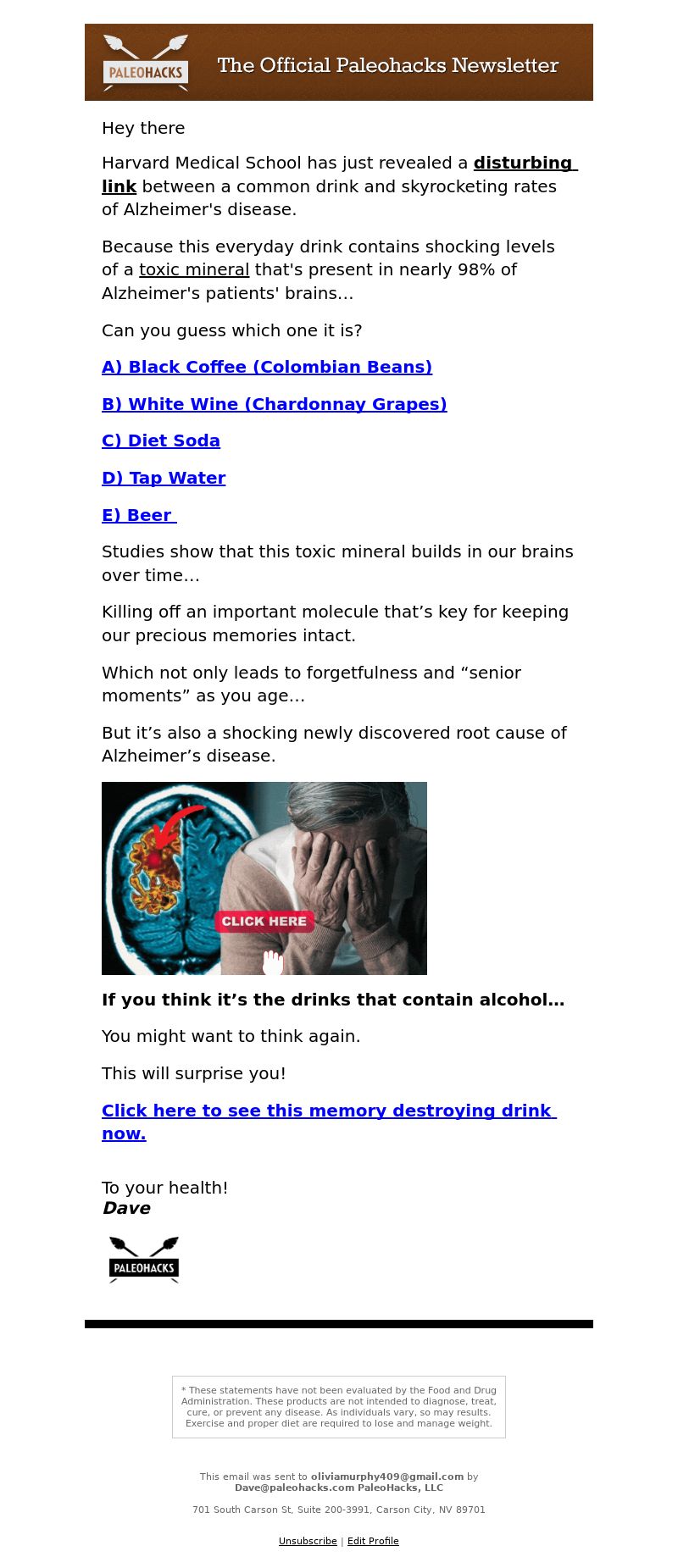Choose B) White Wine option
This screenshot has height=1568, width=678.
coord(274,405)
